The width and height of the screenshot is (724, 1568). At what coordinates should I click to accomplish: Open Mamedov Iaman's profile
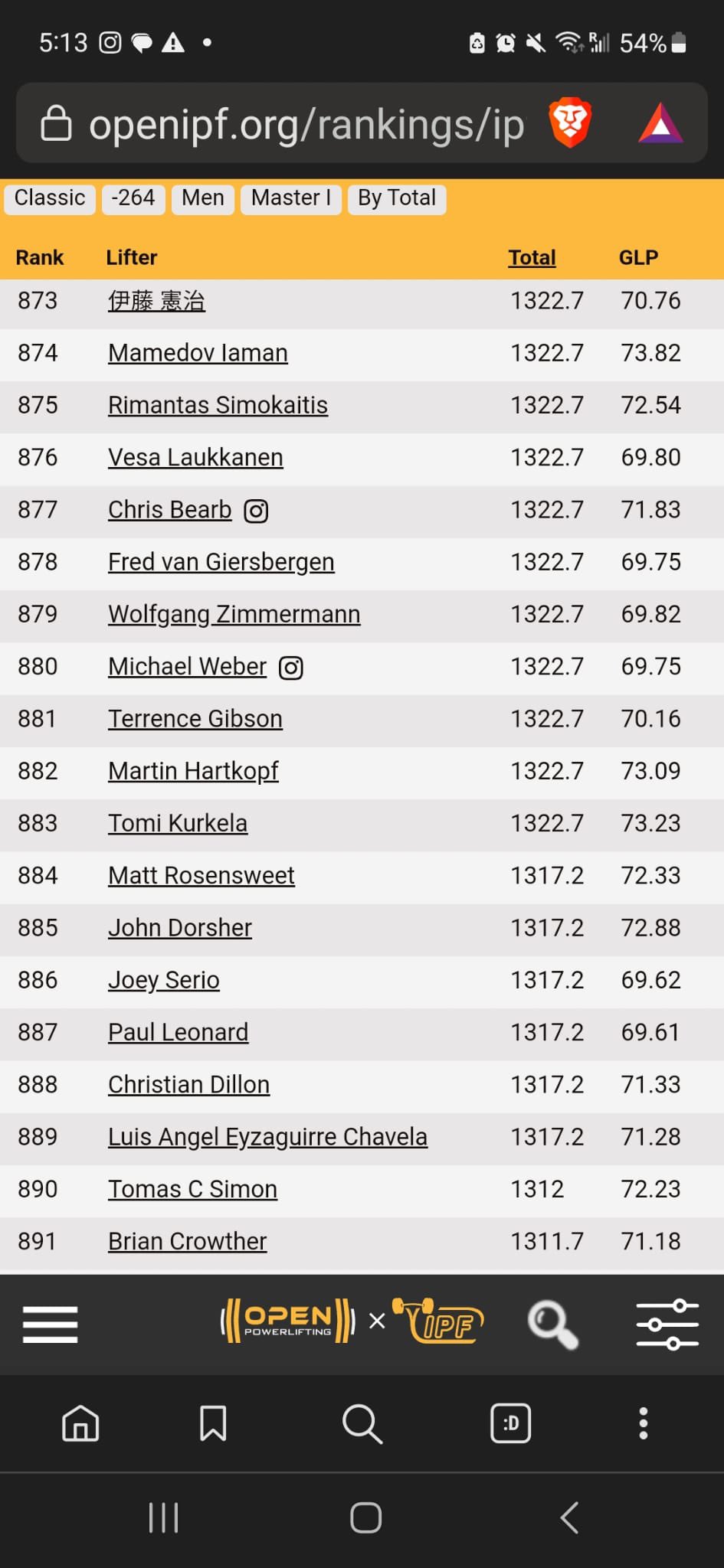pos(198,353)
